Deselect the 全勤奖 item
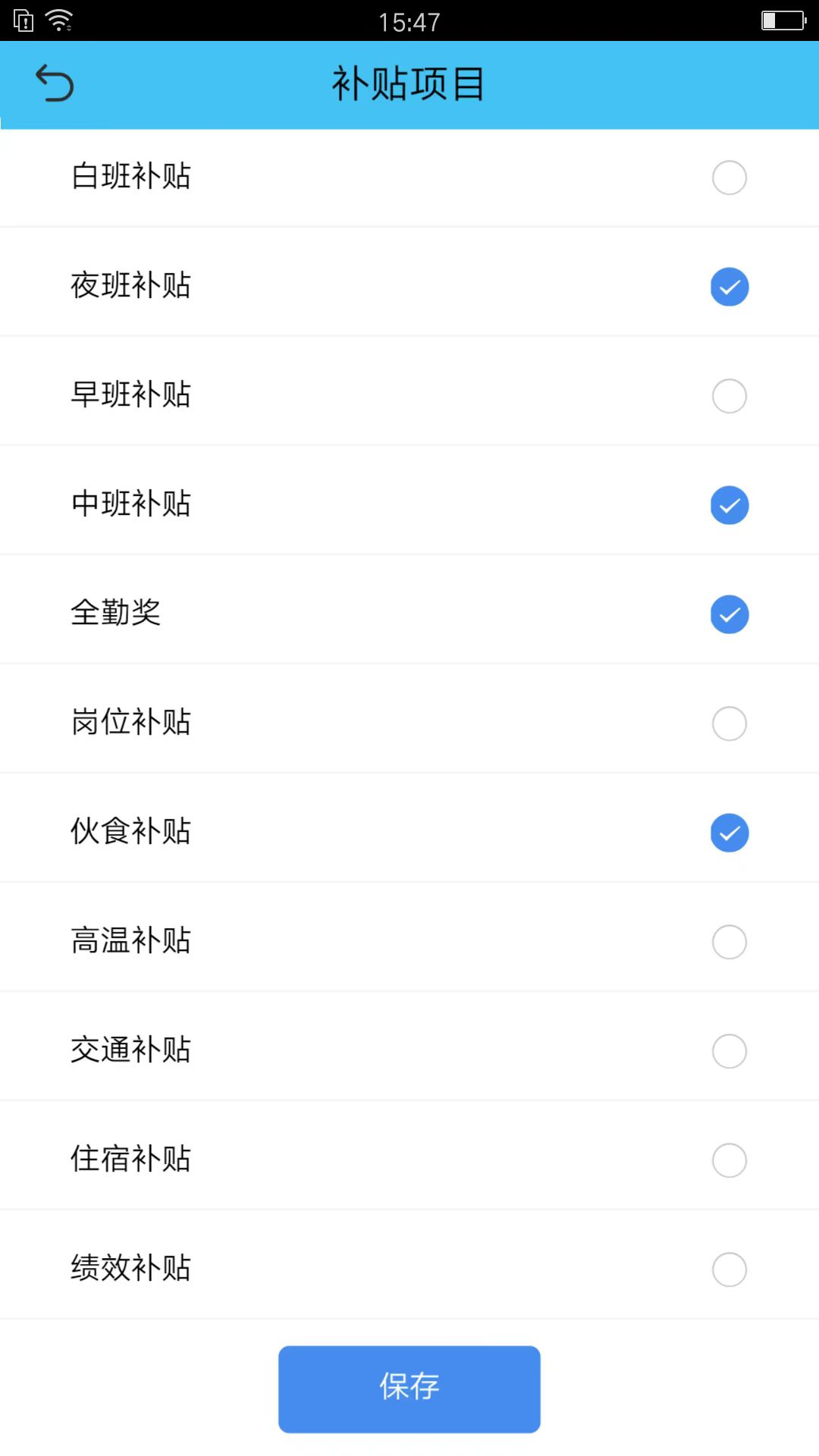Screen dimensions: 819x1456 pos(729,614)
